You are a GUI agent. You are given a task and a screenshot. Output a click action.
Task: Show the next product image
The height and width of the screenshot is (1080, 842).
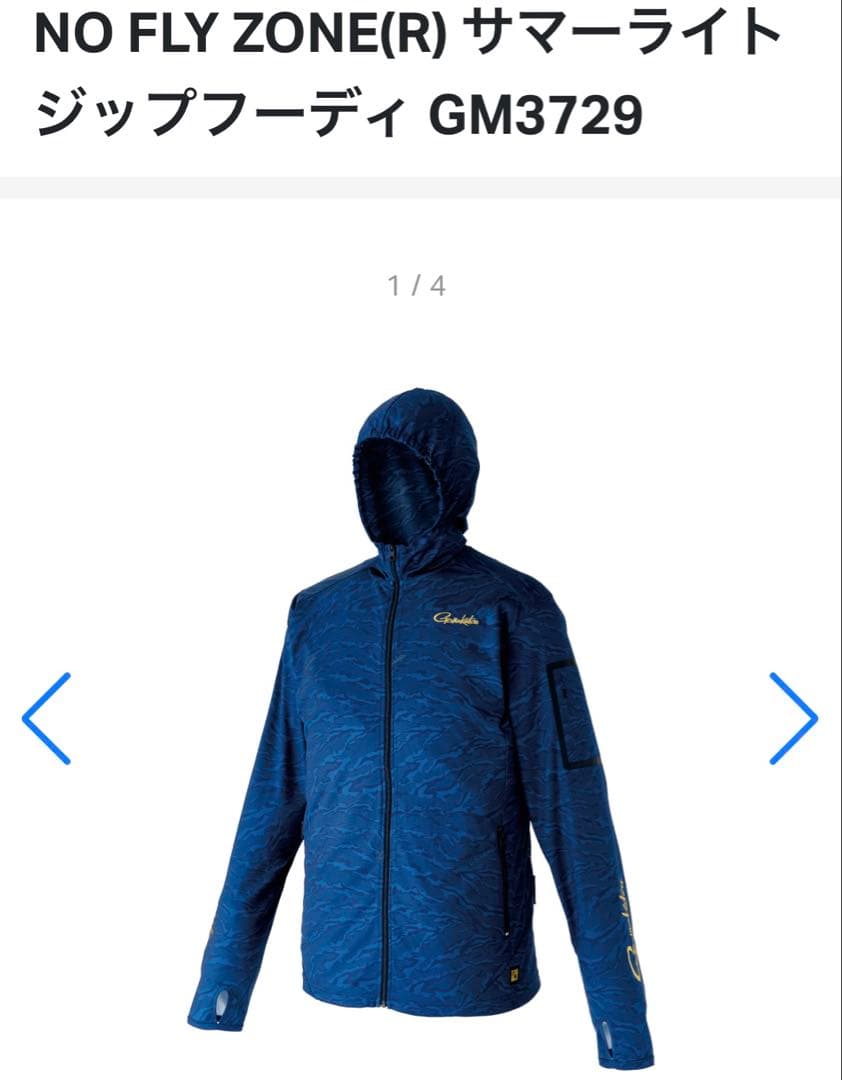coord(793,718)
